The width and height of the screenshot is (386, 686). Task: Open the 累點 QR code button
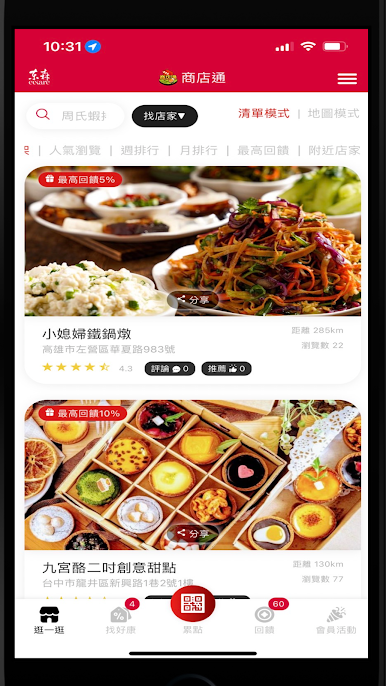pos(193,604)
